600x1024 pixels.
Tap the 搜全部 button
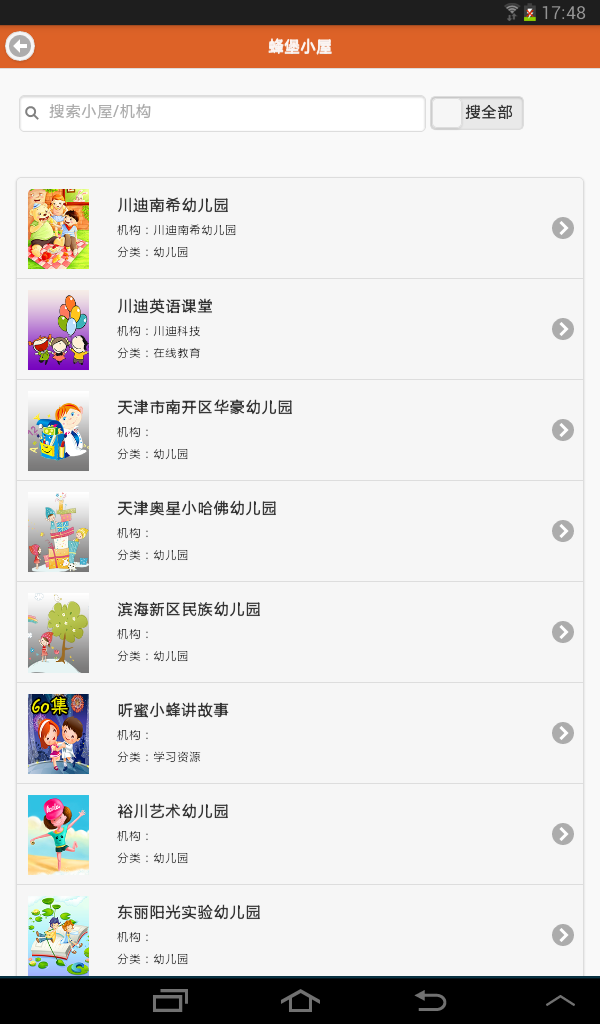[477, 113]
